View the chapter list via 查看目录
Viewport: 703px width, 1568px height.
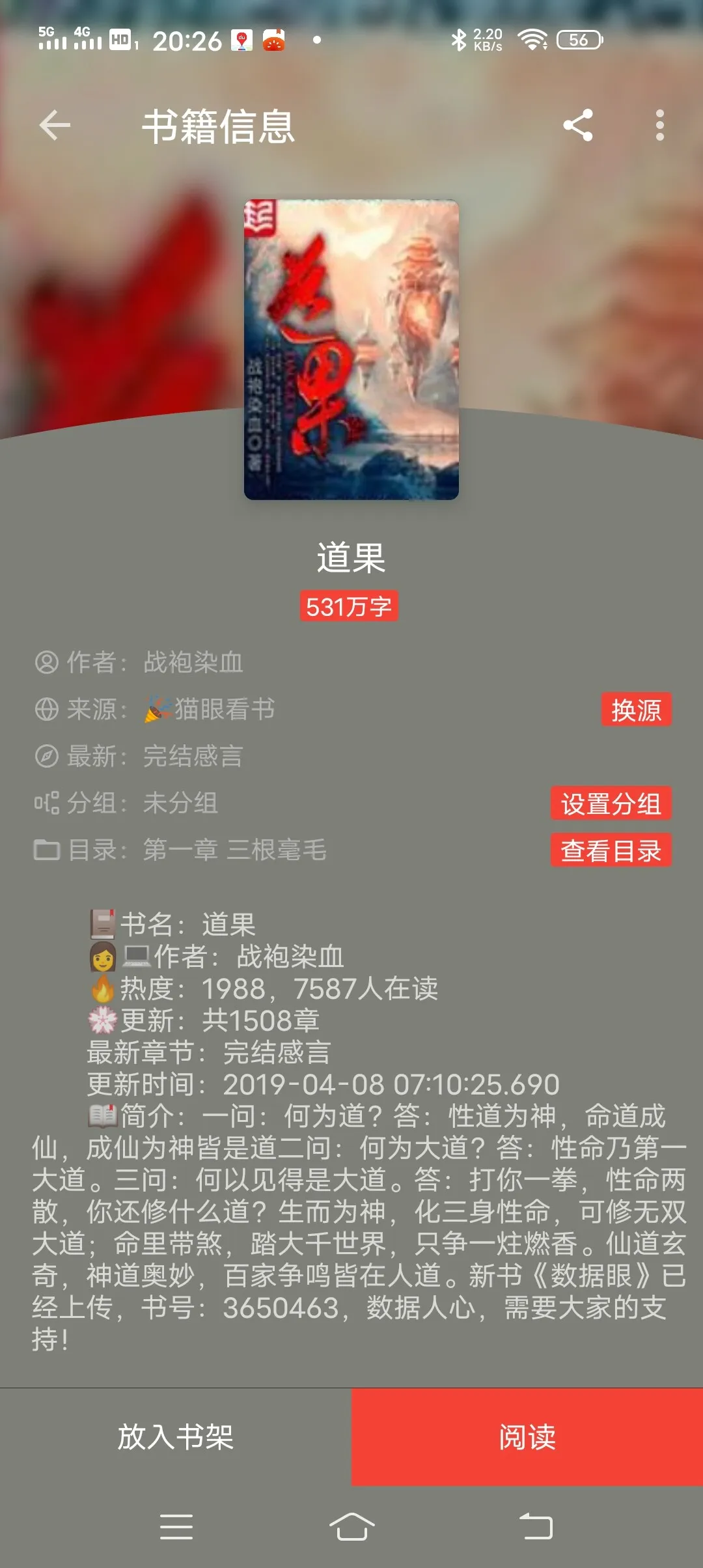click(x=611, y=850)
